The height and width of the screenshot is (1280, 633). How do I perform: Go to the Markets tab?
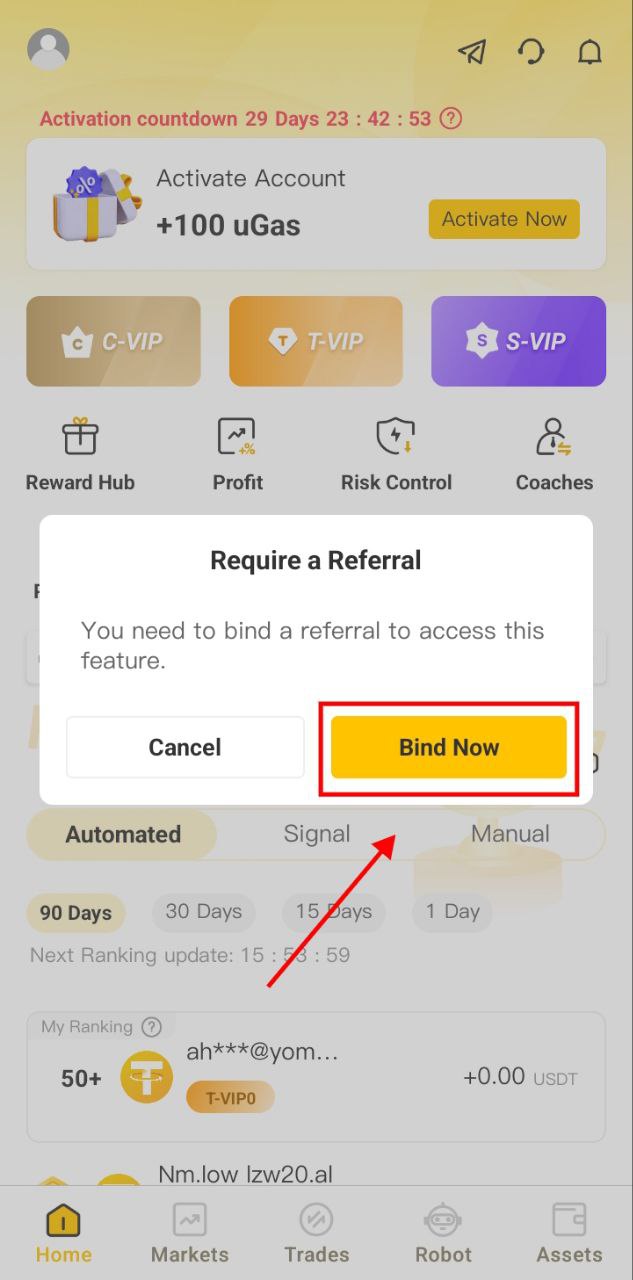[189, 1233]
